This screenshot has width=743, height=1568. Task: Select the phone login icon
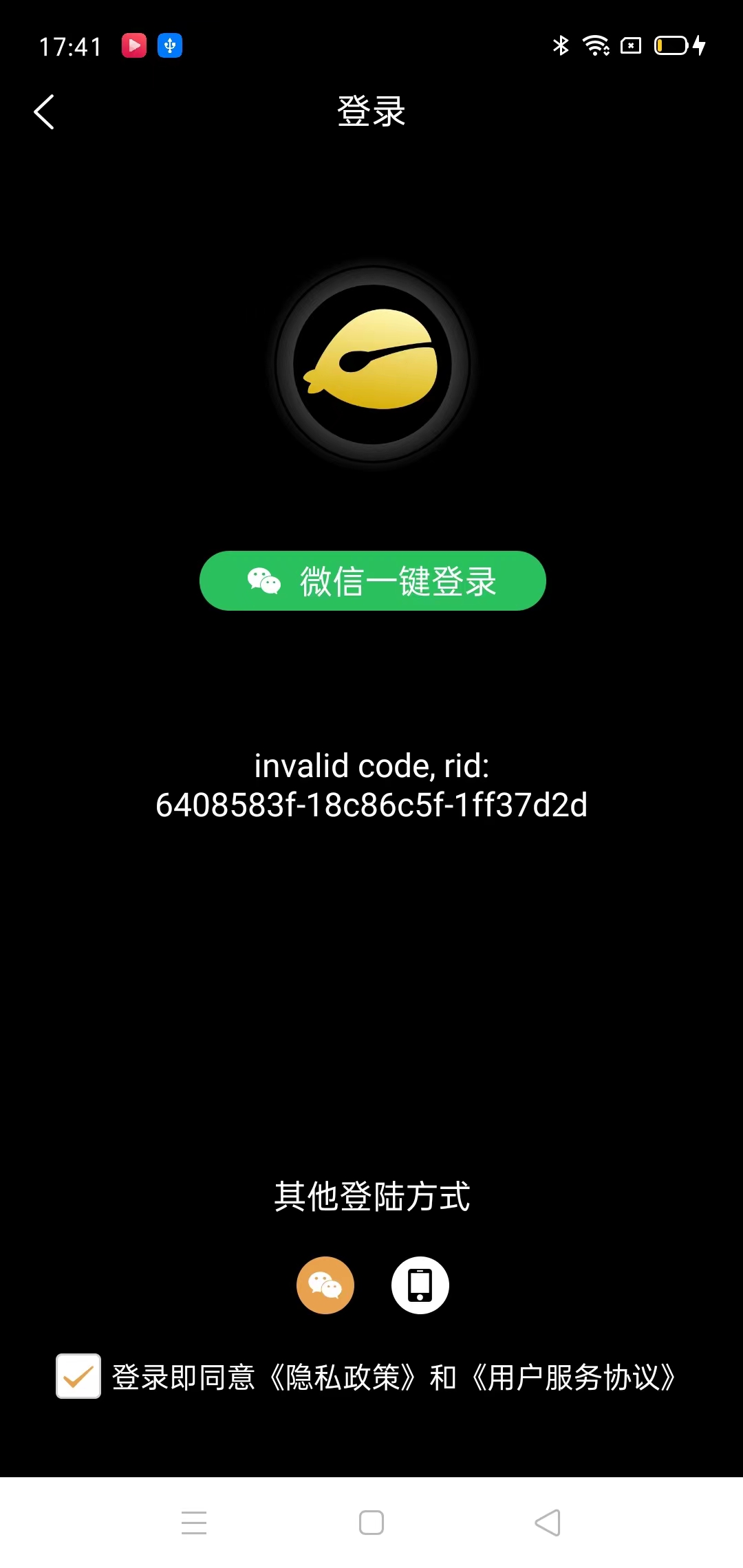pyautogui.click(x=420, y=1285)
